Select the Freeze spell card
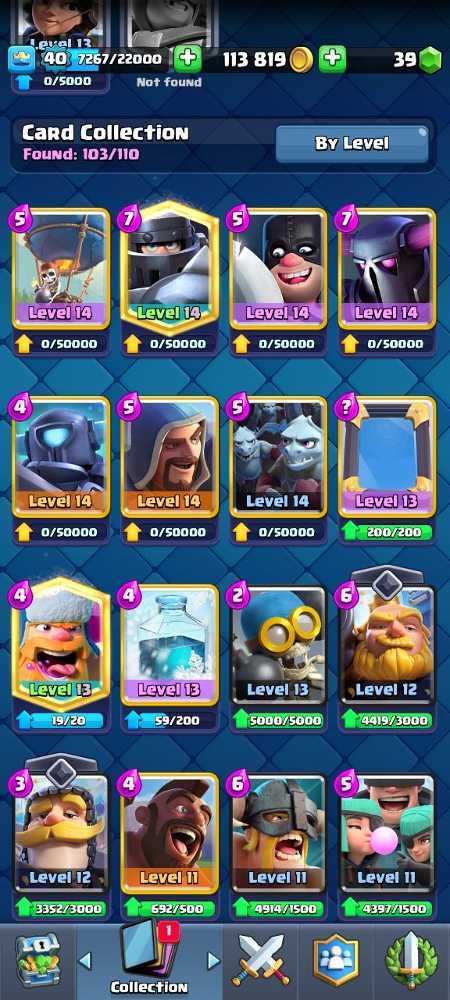This screenshot has width=450, height=1000. (x=170, y=644)
